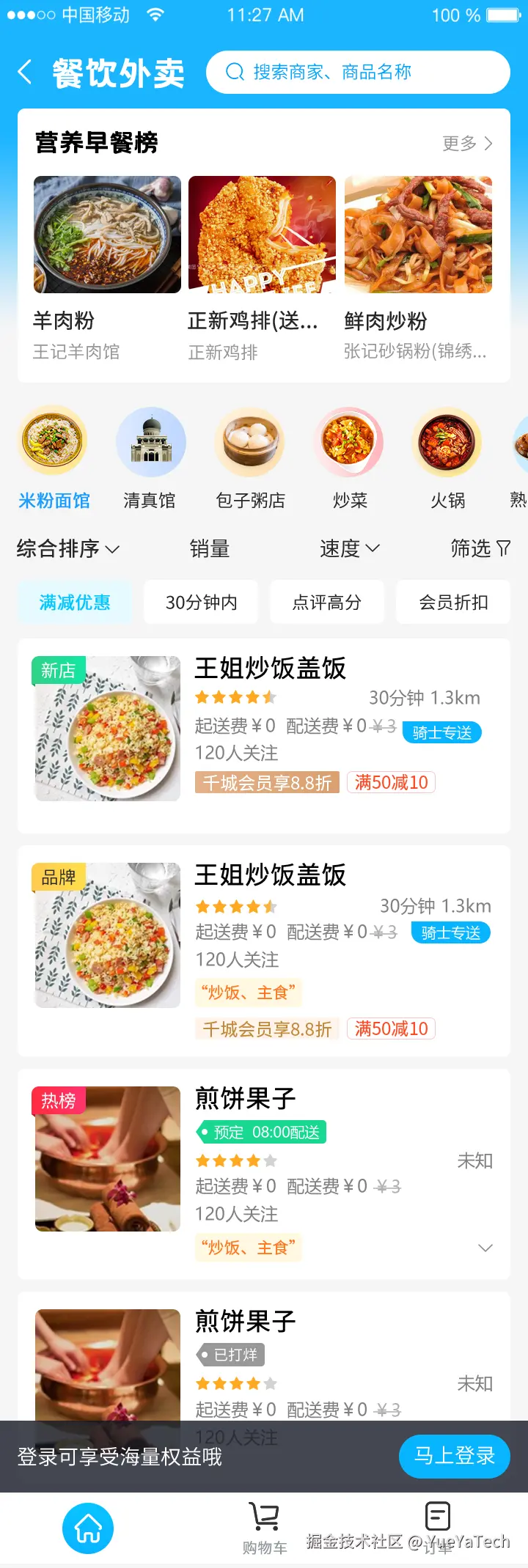The height and width of the screenshot is (1568, 528).
Task: Open 更多 for 营养早餐榜
Action: pos(464,143)
